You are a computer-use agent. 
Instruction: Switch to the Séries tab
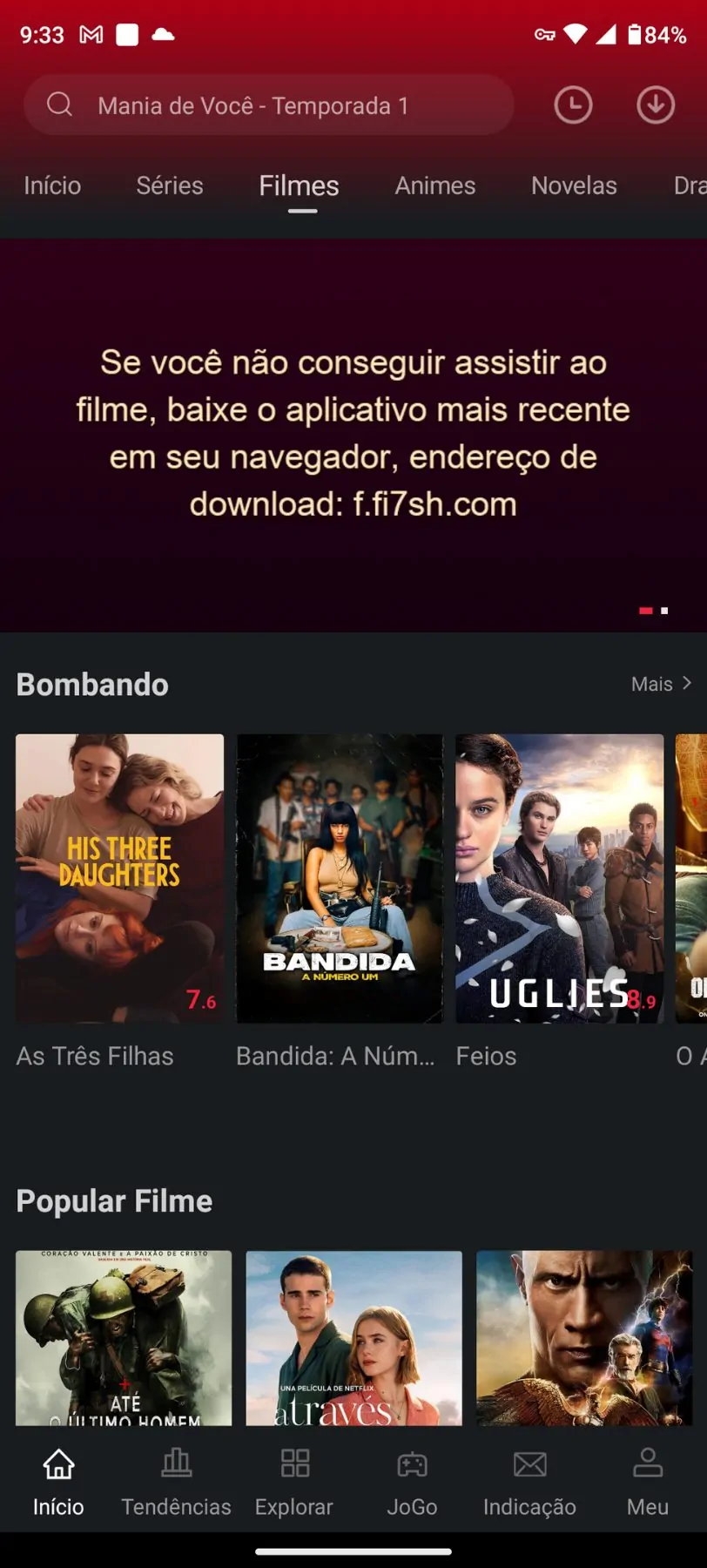(169, 186)
